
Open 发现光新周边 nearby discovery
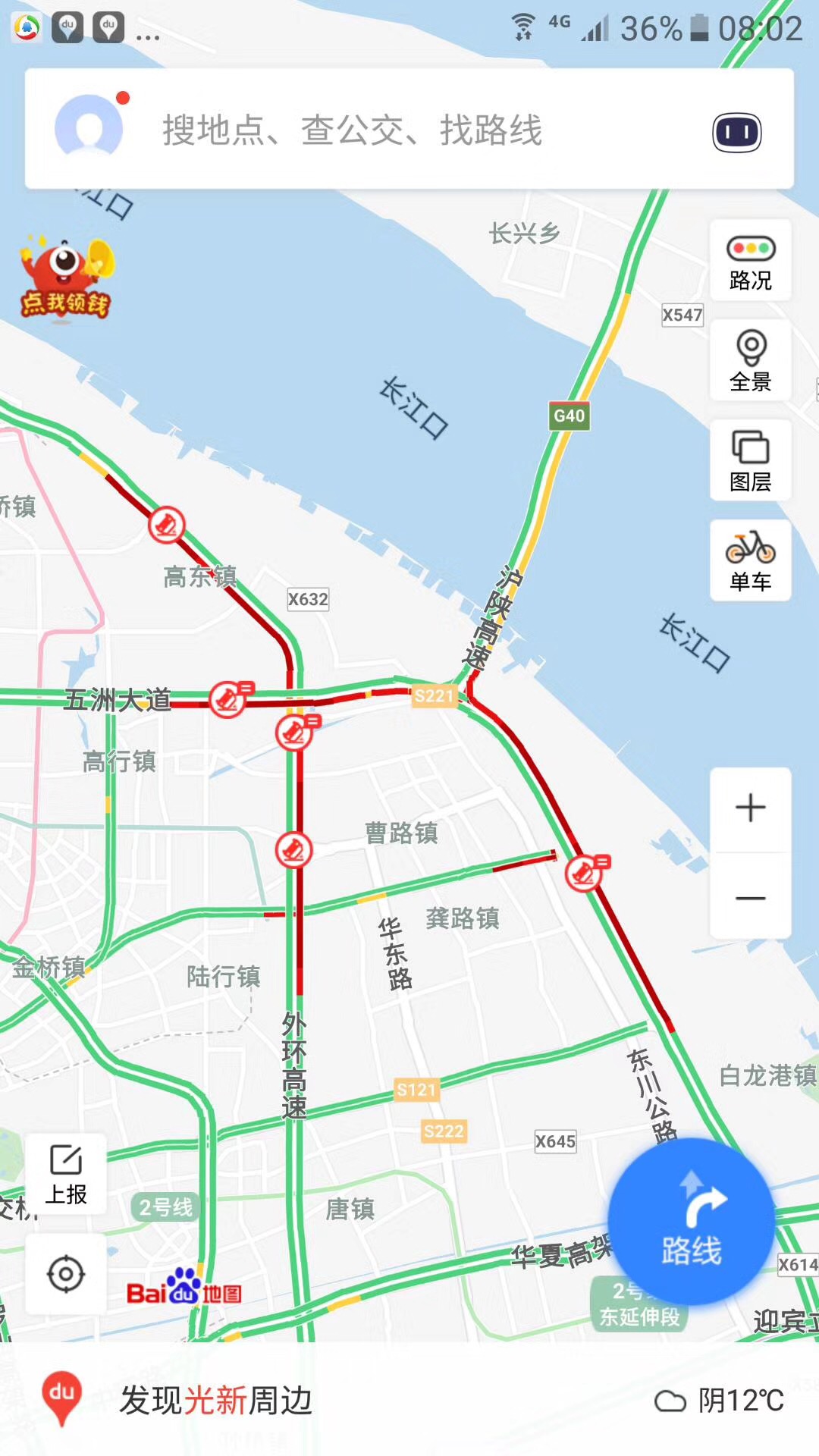(x=216, y=1401)
